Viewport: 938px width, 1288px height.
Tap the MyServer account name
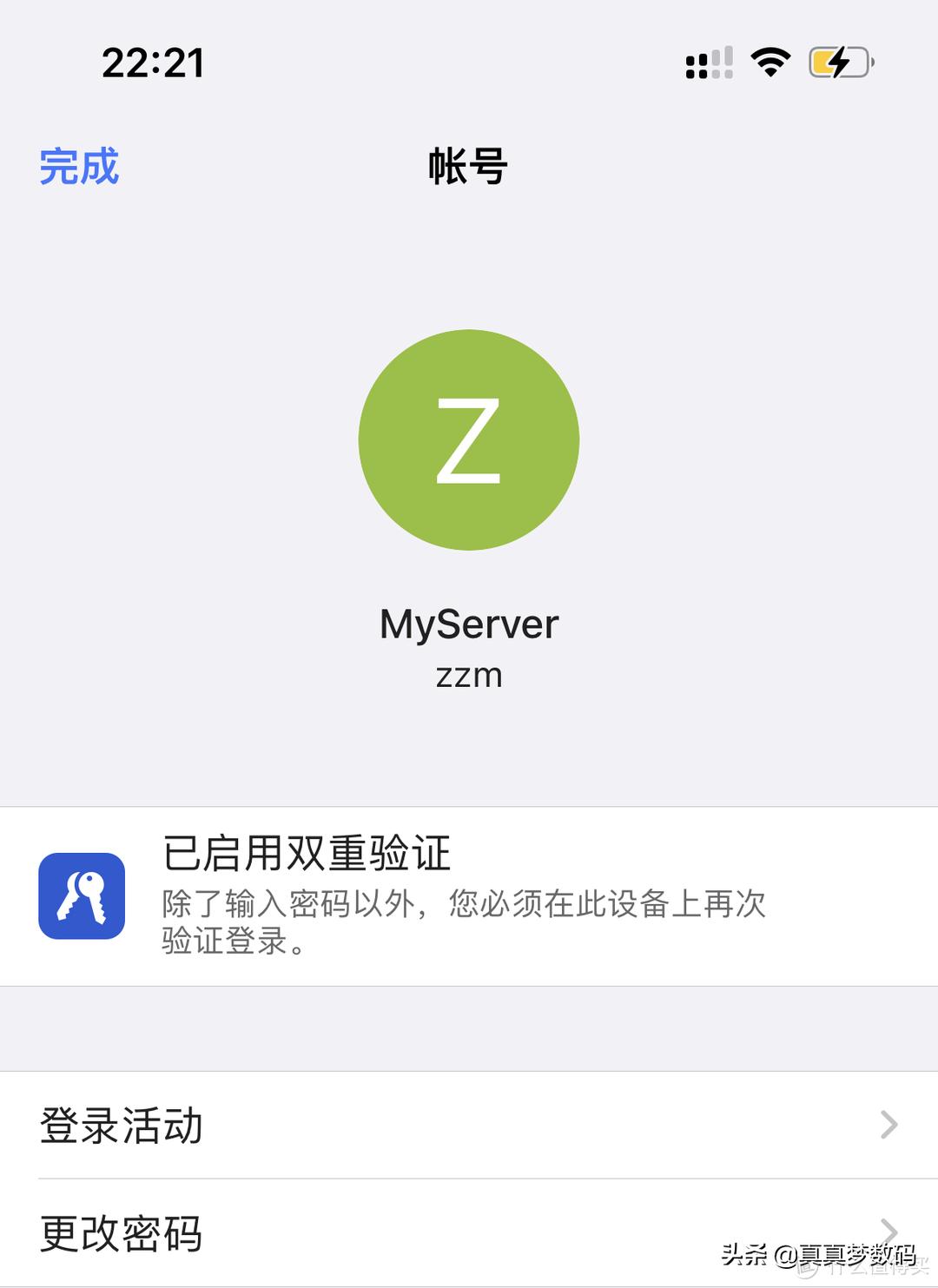coord(469,623)
